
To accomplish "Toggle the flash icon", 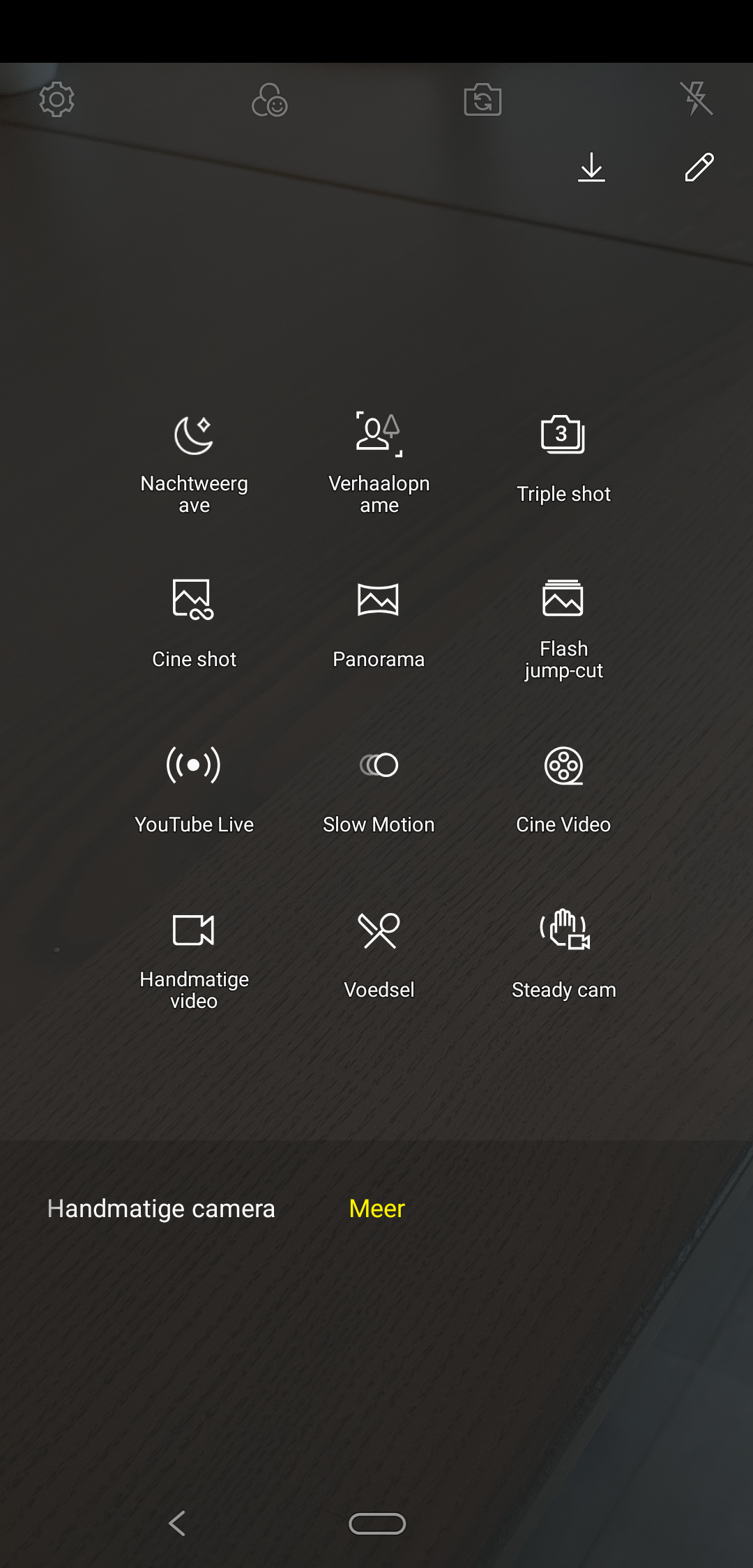I will 697,98.
